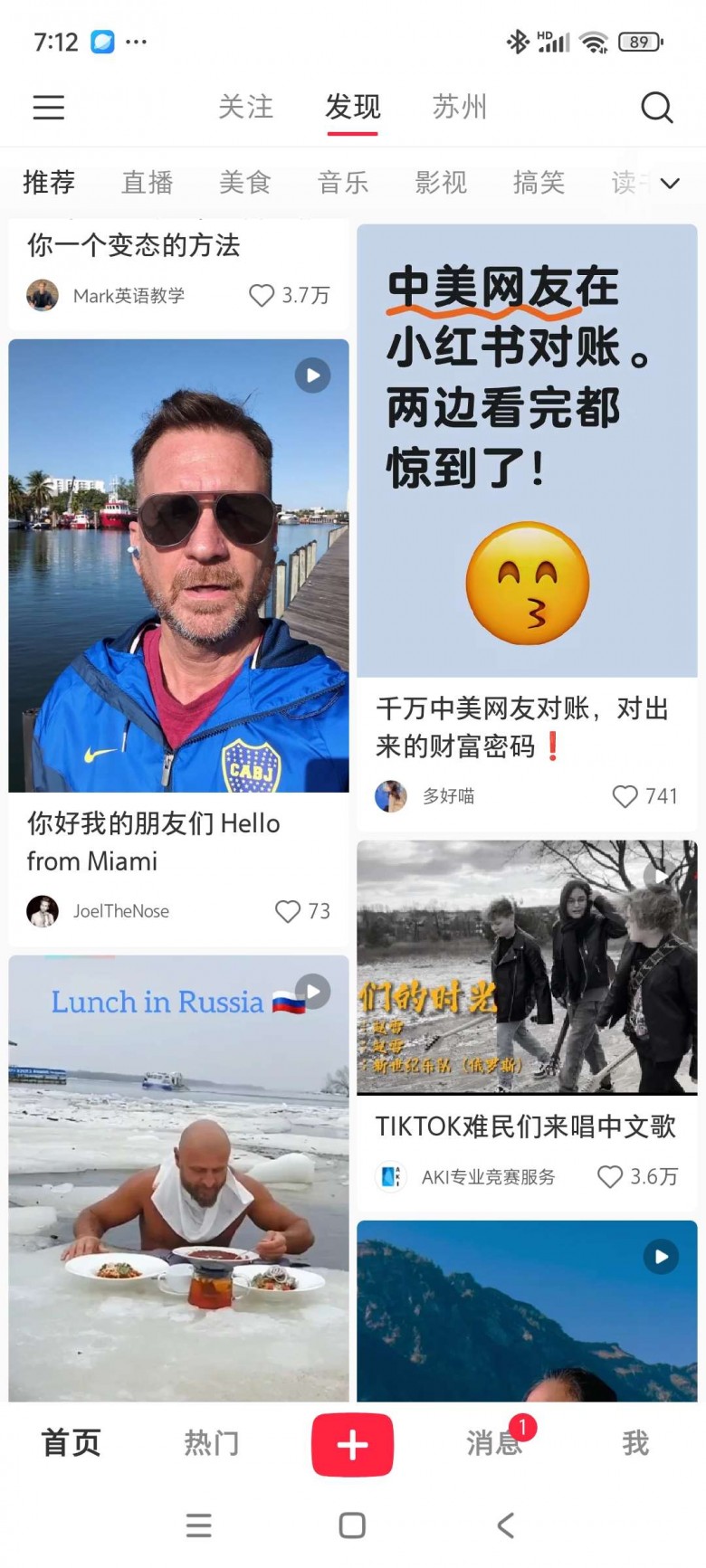
Task: Select the 搞笑 category
Action: click(539, 183)
